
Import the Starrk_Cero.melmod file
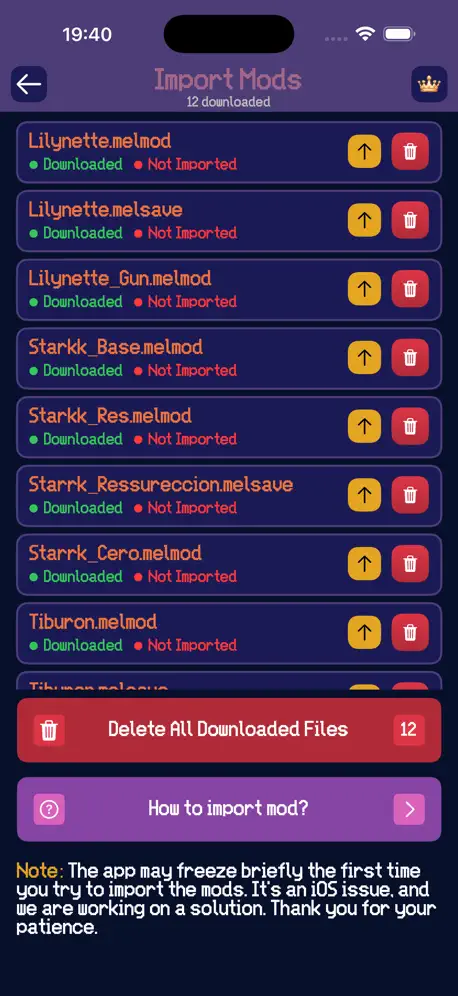coord(365,563)
